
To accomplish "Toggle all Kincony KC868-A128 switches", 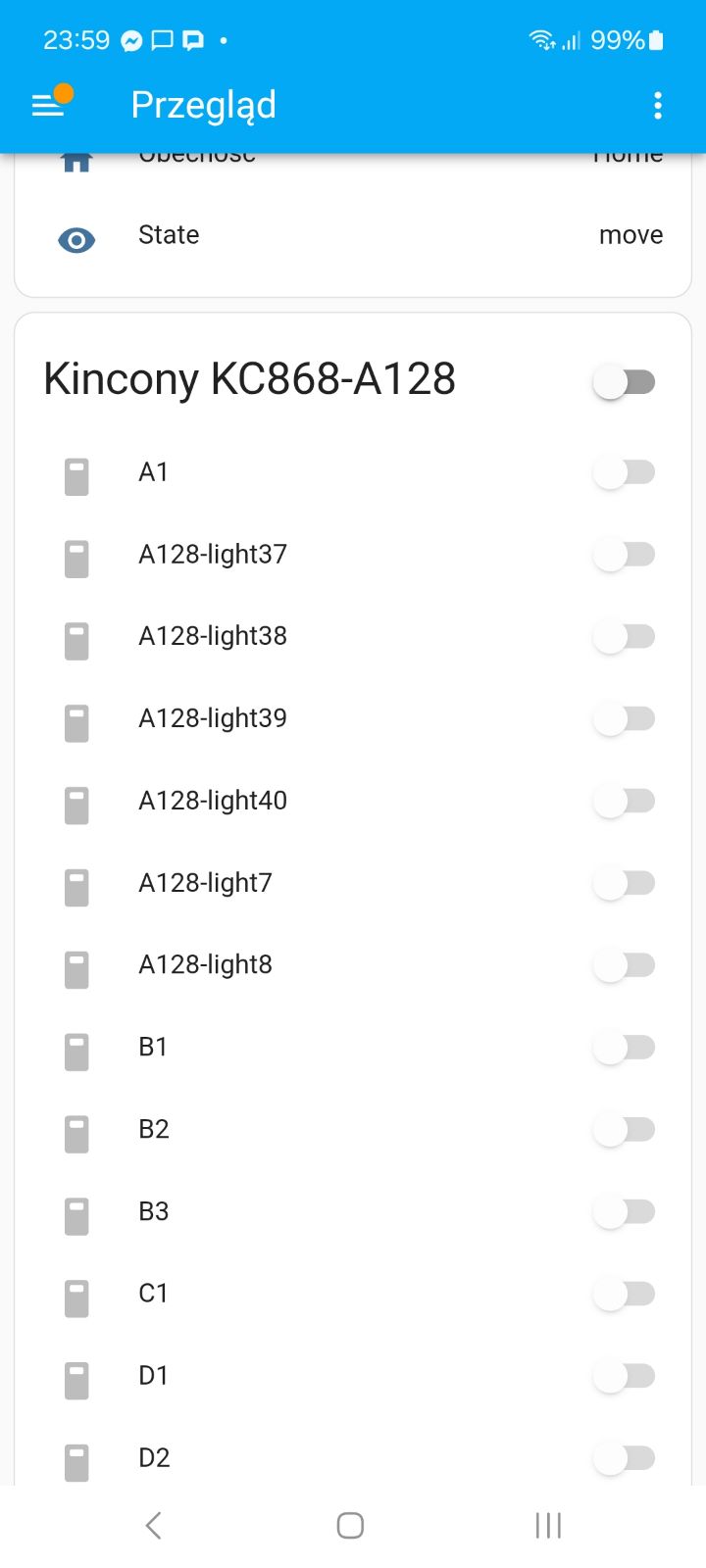I will point(624,381).
